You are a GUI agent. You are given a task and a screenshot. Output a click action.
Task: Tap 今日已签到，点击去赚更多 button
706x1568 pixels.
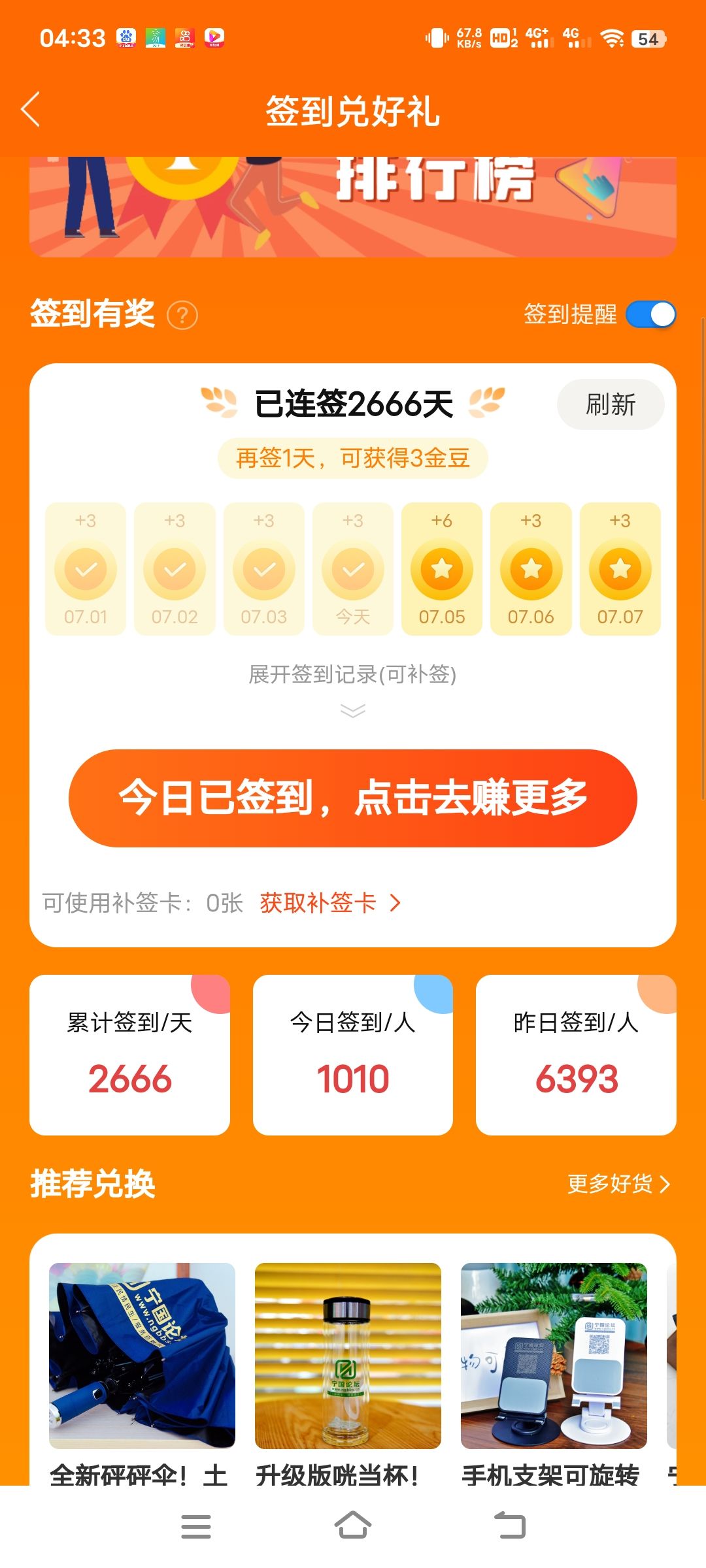pos(352,798)
